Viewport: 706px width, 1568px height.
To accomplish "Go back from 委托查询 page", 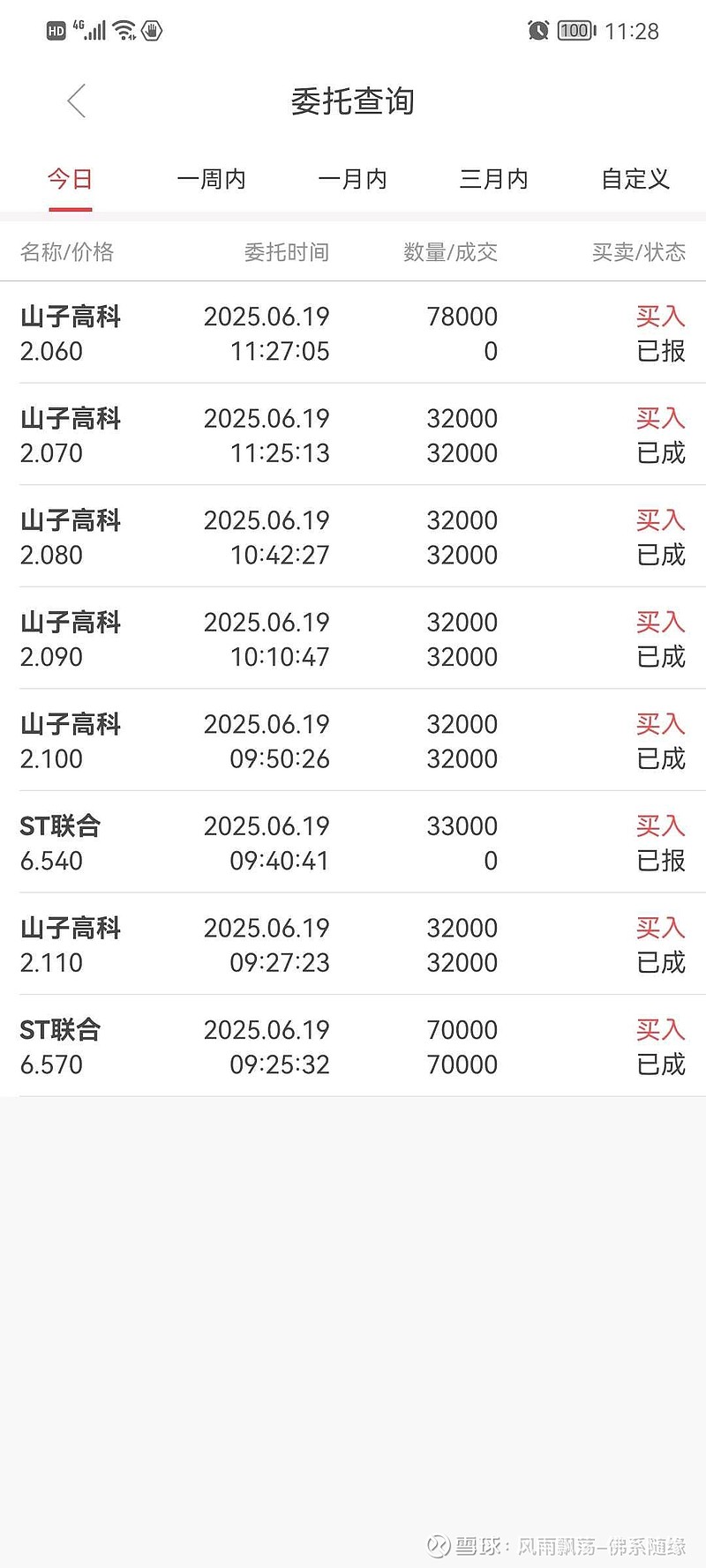I will pyautogui.click(x=77, y=101).
